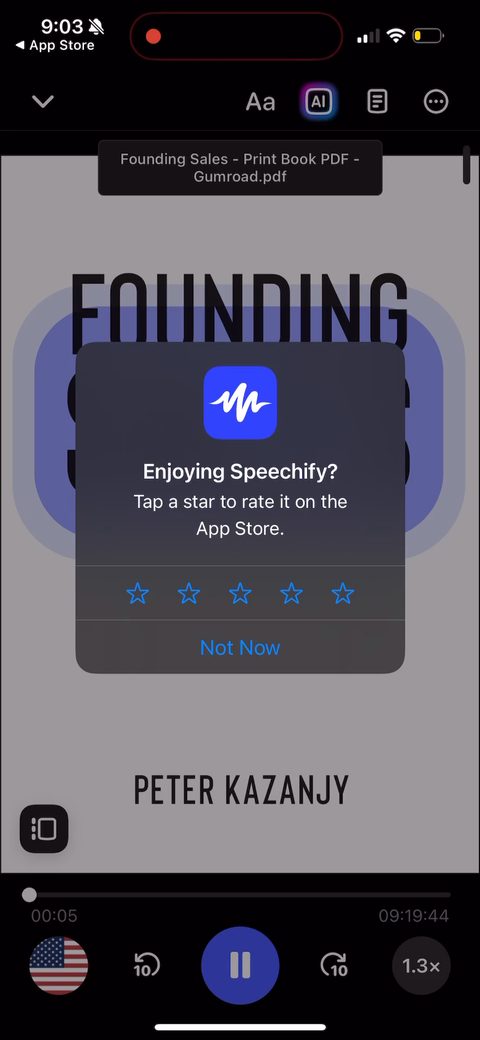Open the page thumbnails panel button
This screenshot has width=480, height=1040.
[x=44, y=828]
